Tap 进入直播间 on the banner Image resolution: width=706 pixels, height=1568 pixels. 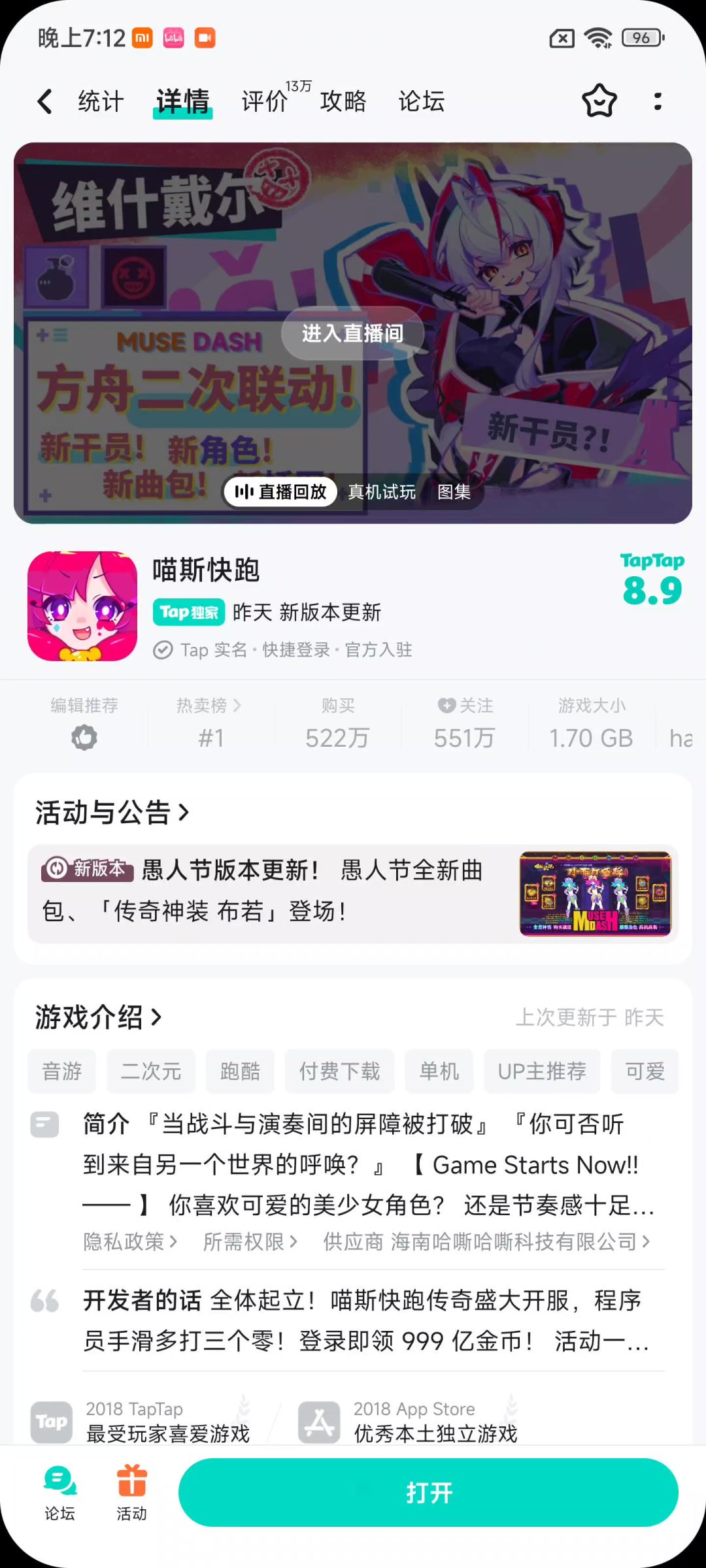352,333
